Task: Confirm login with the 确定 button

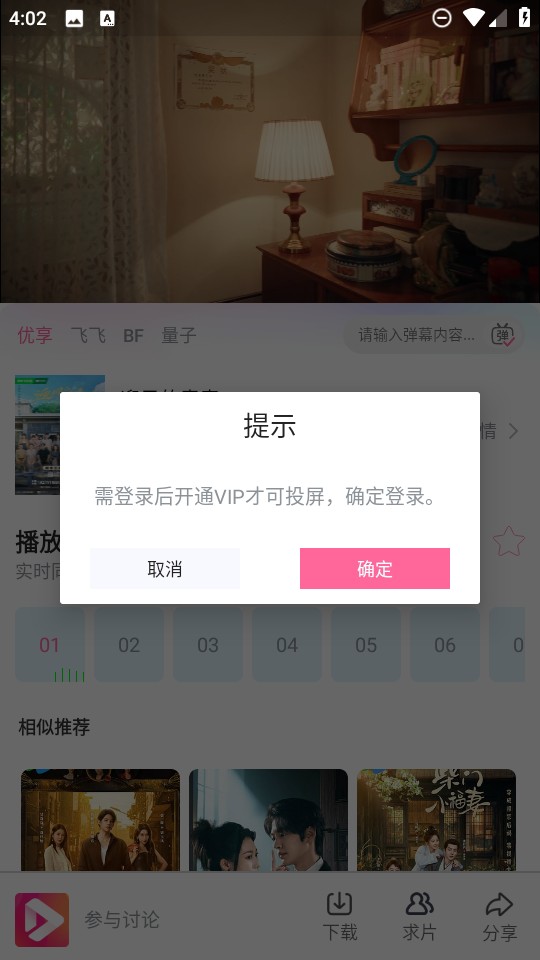Action: [375, 568]
